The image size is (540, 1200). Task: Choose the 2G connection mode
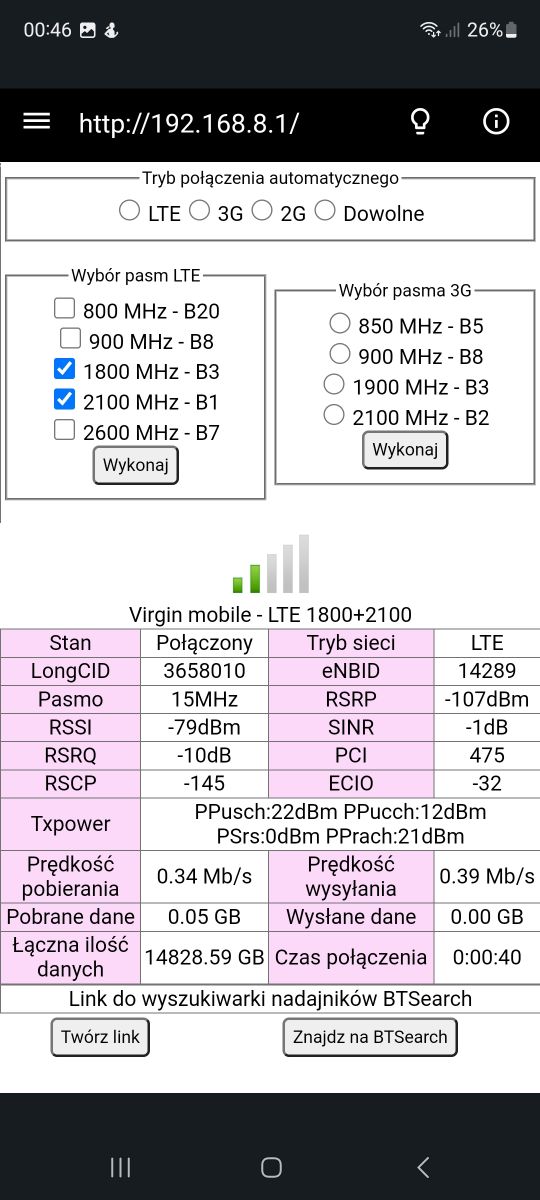(x=262, y=211)
